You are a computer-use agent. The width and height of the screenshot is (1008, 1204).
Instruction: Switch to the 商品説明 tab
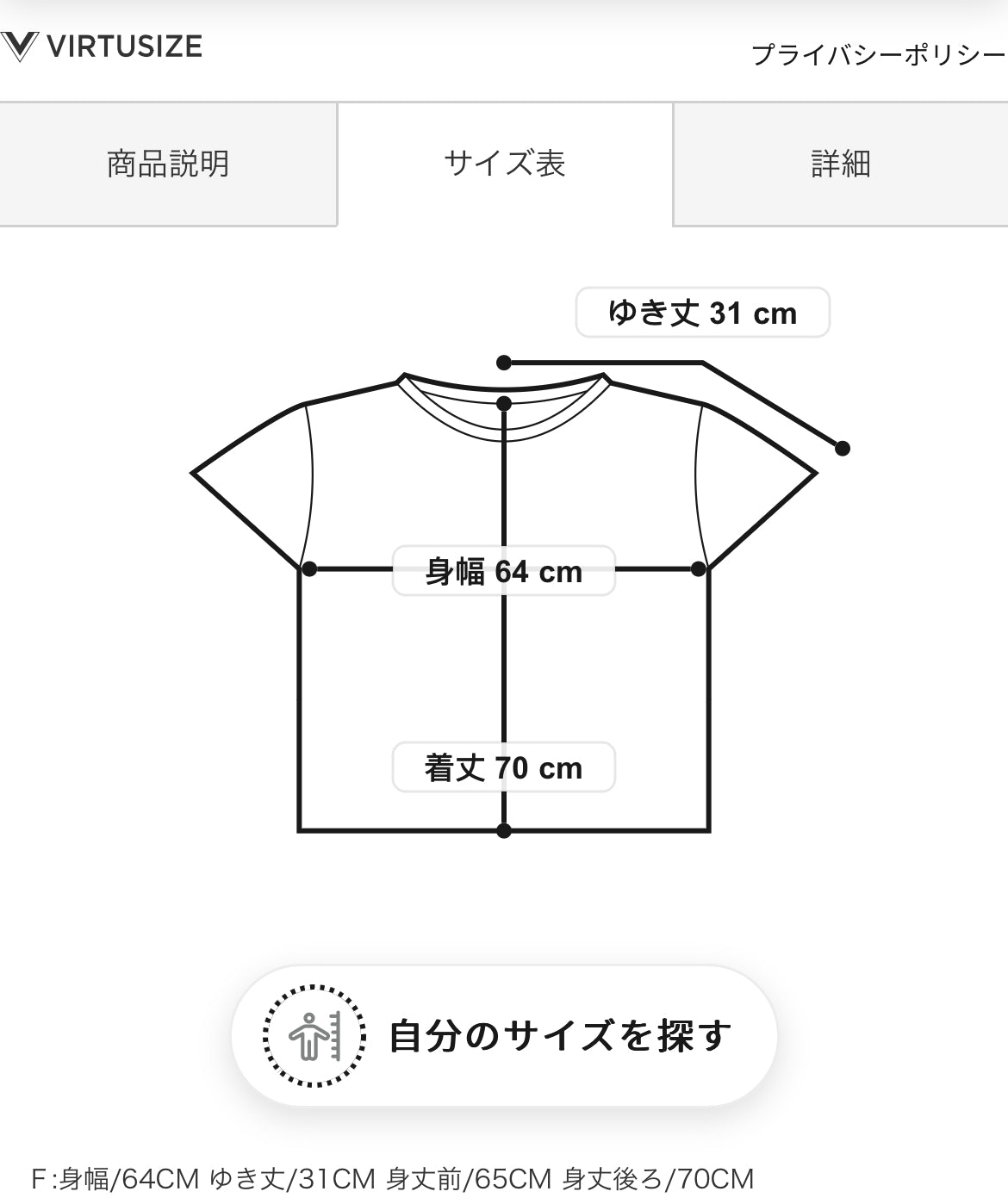168,164
